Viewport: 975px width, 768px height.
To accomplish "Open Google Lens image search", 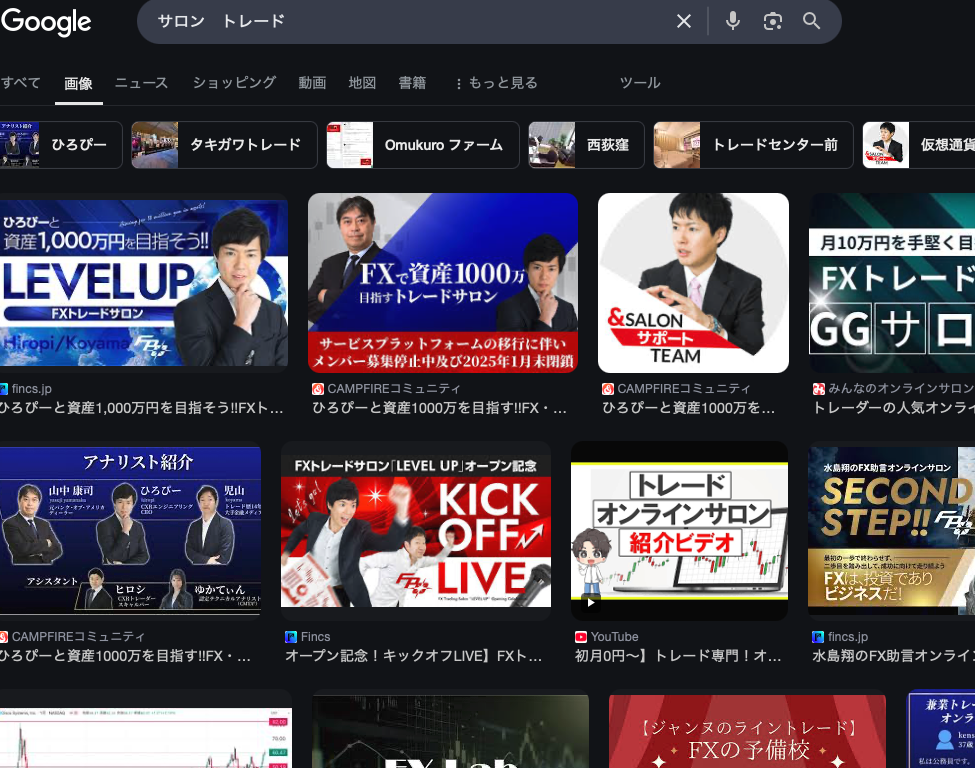I will point(772,21).
